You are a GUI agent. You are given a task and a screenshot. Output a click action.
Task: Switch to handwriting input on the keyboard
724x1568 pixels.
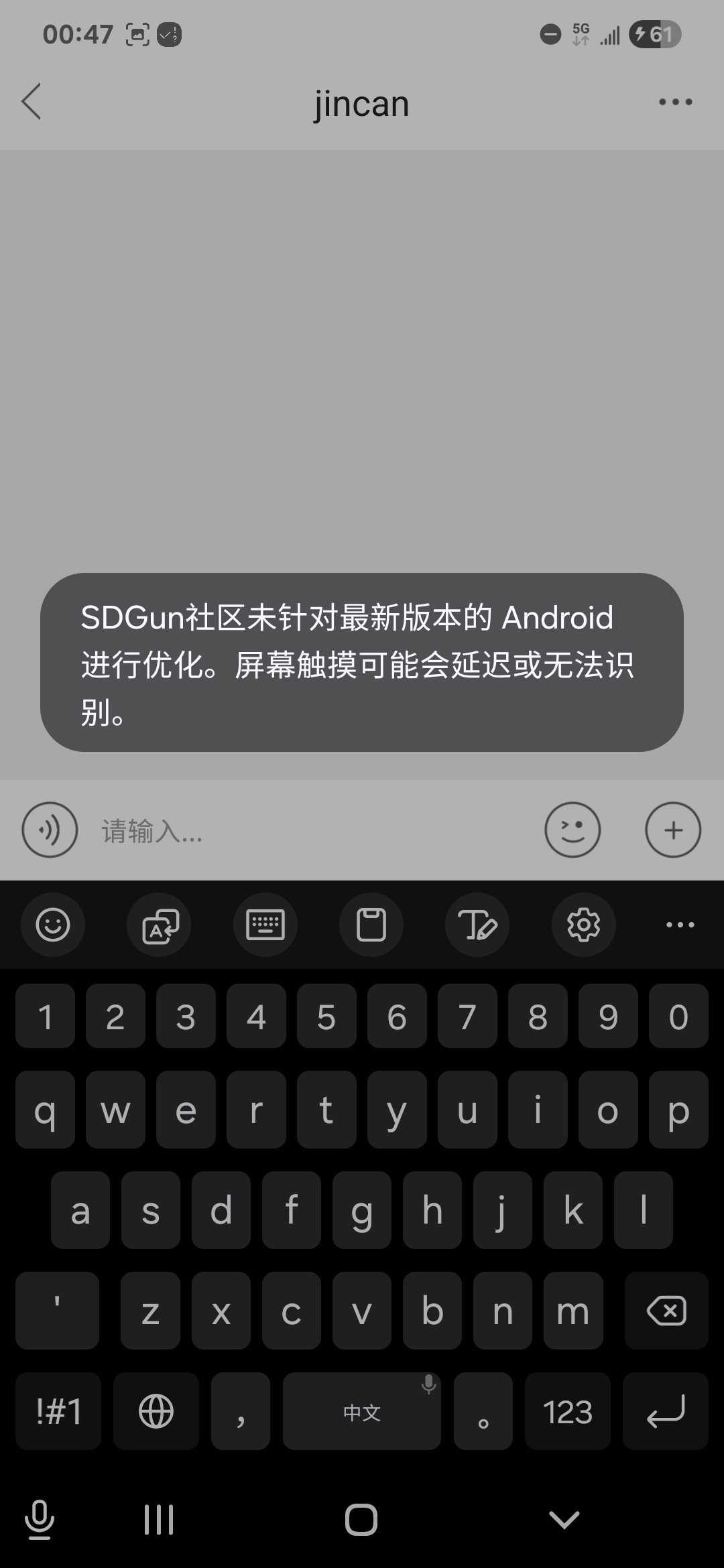[x=477, y=925]
